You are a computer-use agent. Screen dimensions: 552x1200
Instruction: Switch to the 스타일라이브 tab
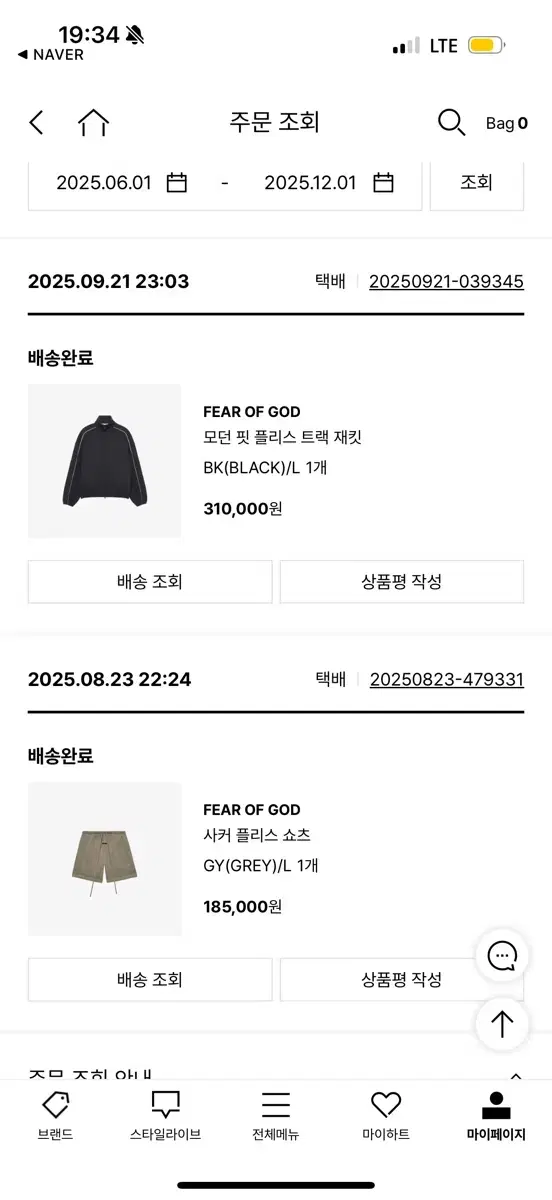tap(165, 1116)
